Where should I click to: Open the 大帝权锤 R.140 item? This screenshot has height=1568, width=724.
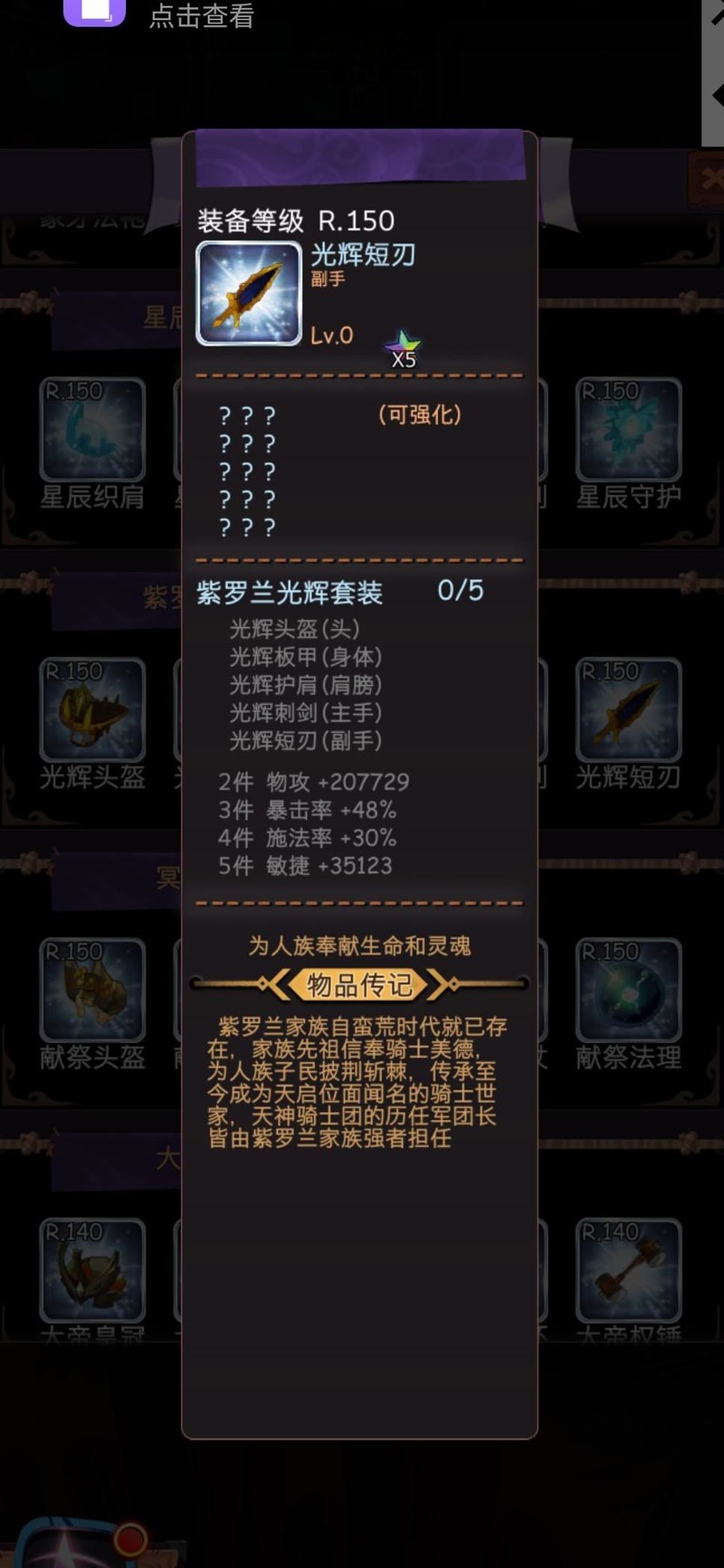pos(628,1270)
